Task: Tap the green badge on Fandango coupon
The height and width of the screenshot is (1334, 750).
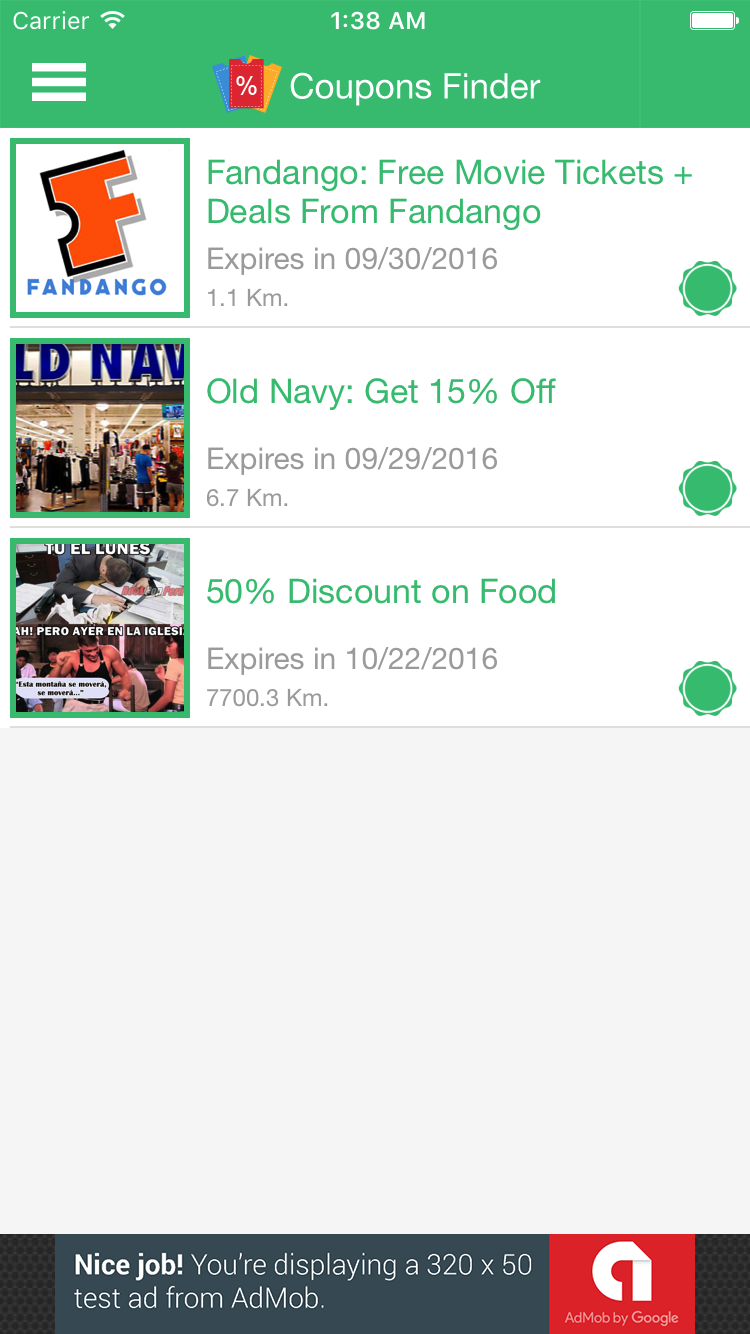Action: point(707,289)
